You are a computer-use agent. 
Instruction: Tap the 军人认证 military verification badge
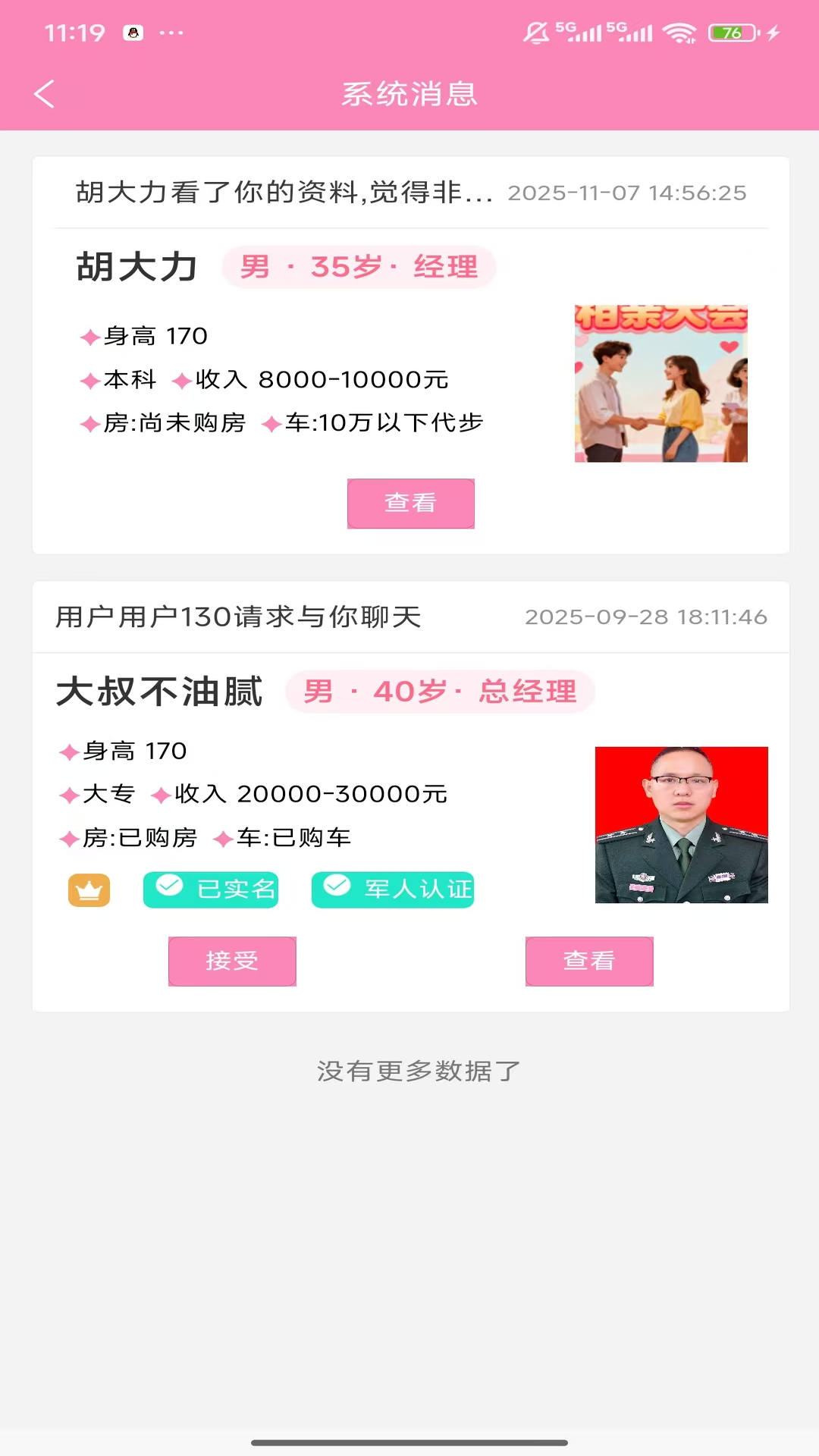pos(392,890)
